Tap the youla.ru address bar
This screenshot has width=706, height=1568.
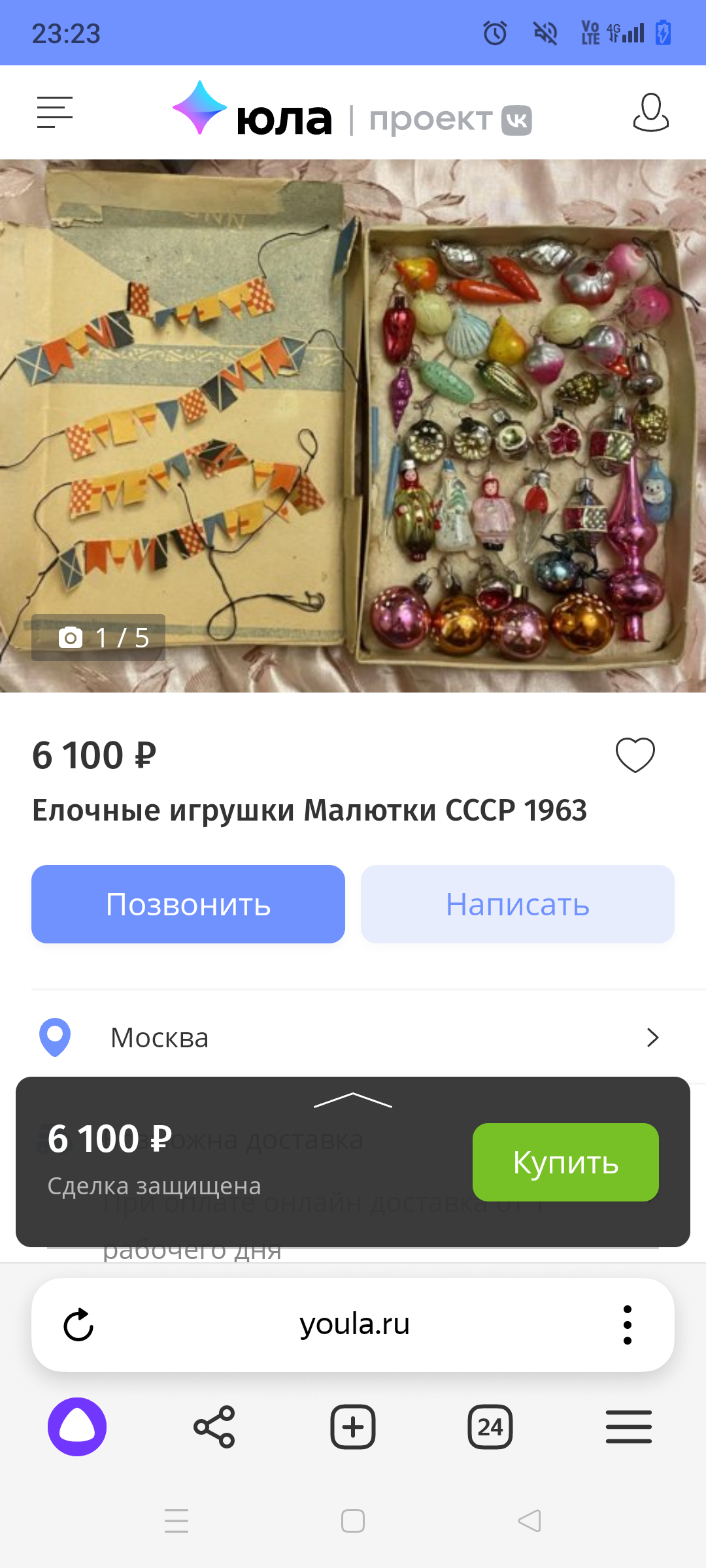(x=354, y=1325)
